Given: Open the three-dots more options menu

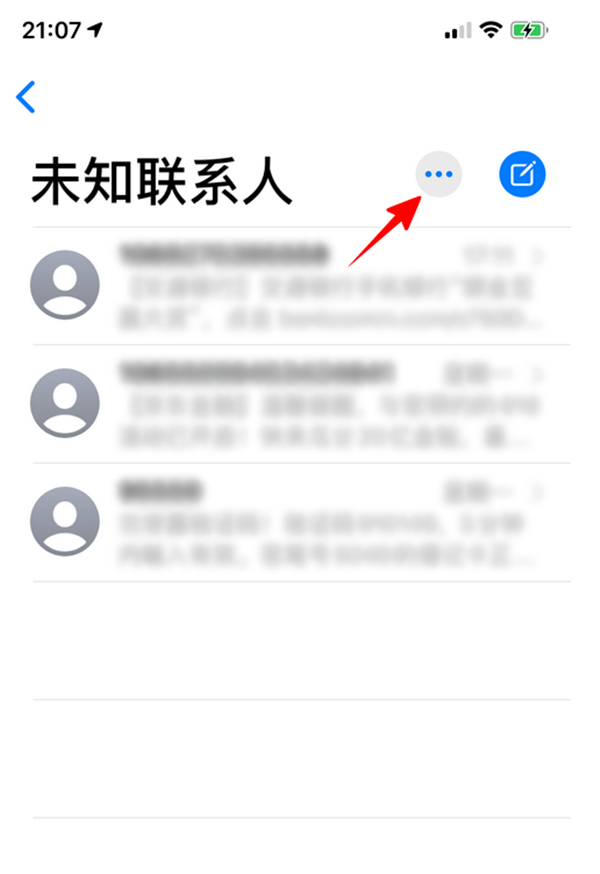Looking at the screenshot, I should 439,175.
